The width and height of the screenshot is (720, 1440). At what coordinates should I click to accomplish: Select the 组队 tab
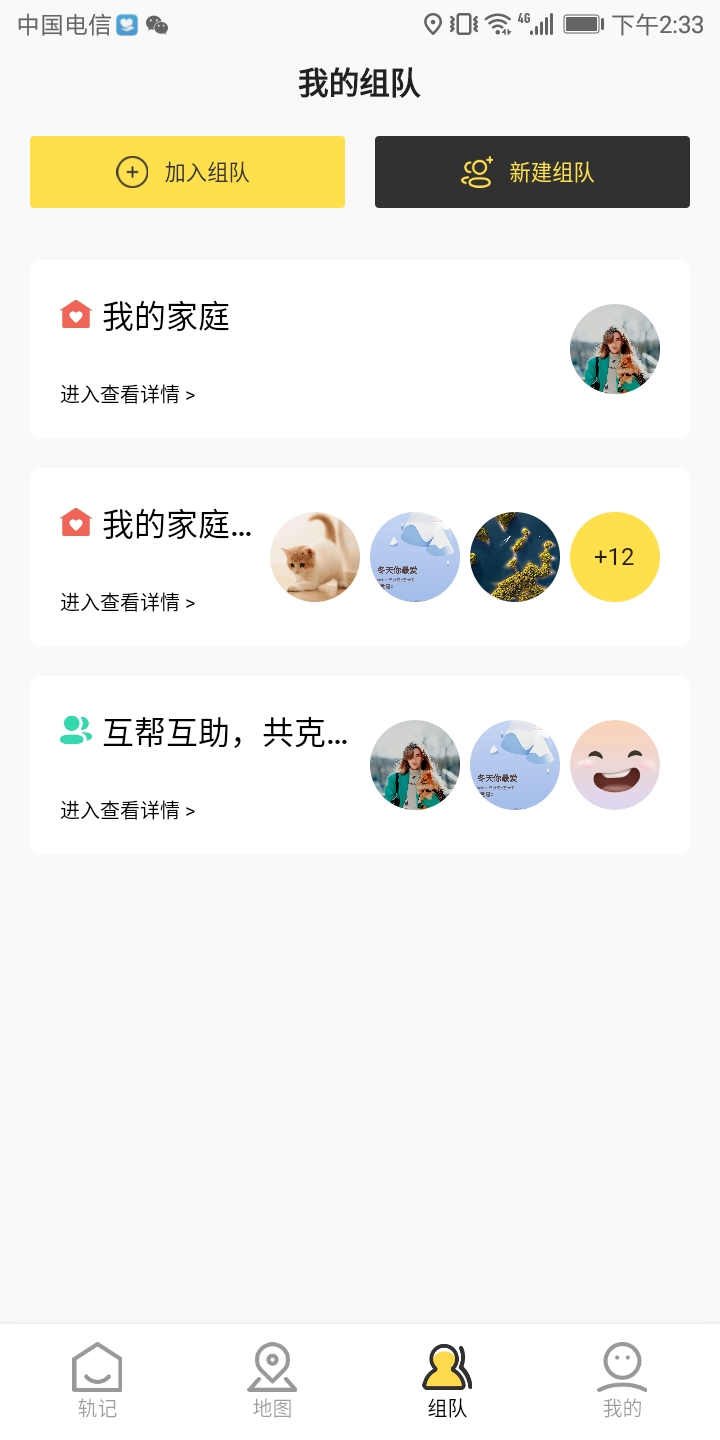(447, 1380)
